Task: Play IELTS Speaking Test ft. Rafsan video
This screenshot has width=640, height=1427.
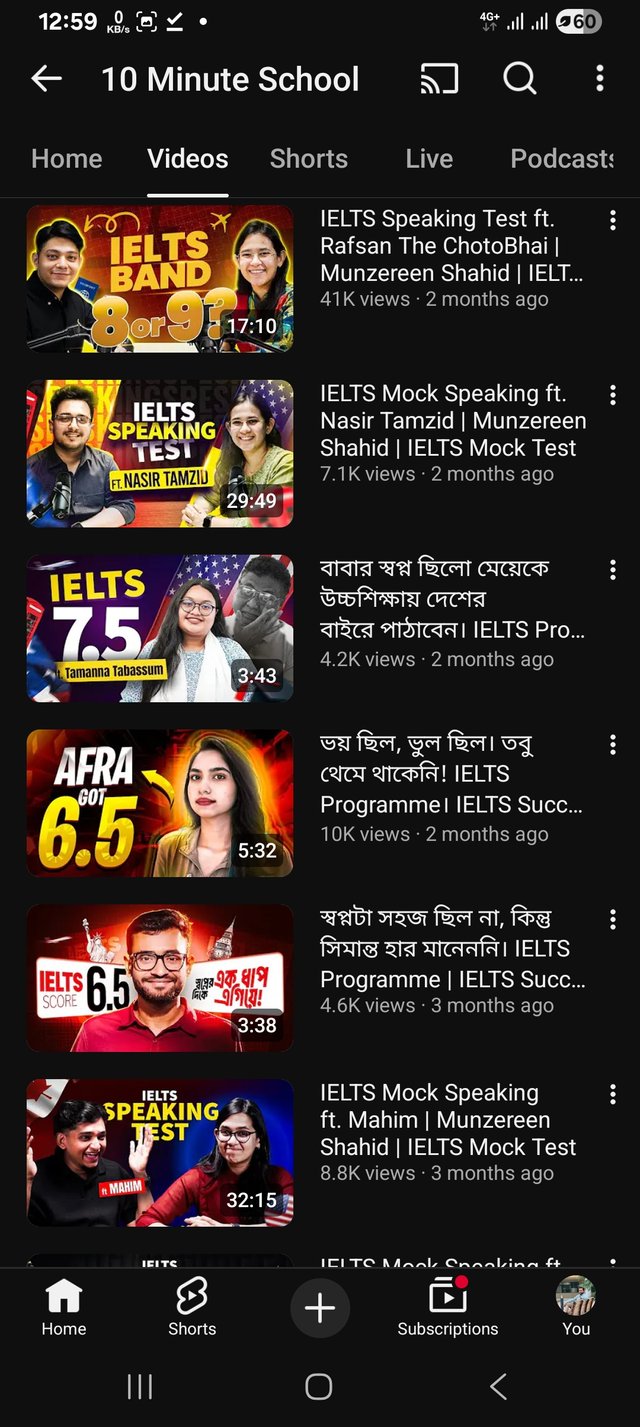Action: (160, 278)
